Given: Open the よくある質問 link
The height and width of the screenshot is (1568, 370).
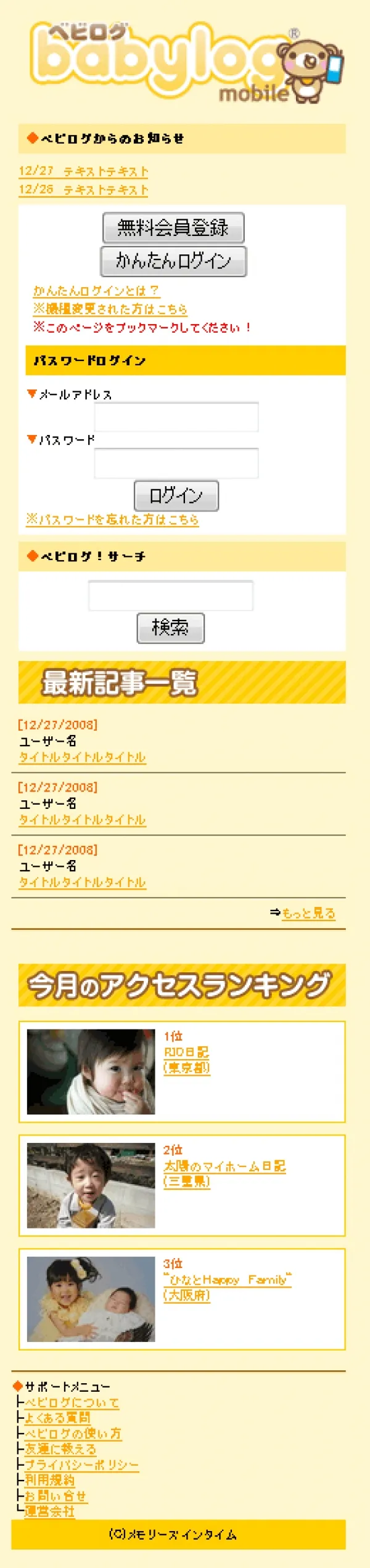Looking at the screenshot, I should pyautogui.click(x=57, y=1418).
